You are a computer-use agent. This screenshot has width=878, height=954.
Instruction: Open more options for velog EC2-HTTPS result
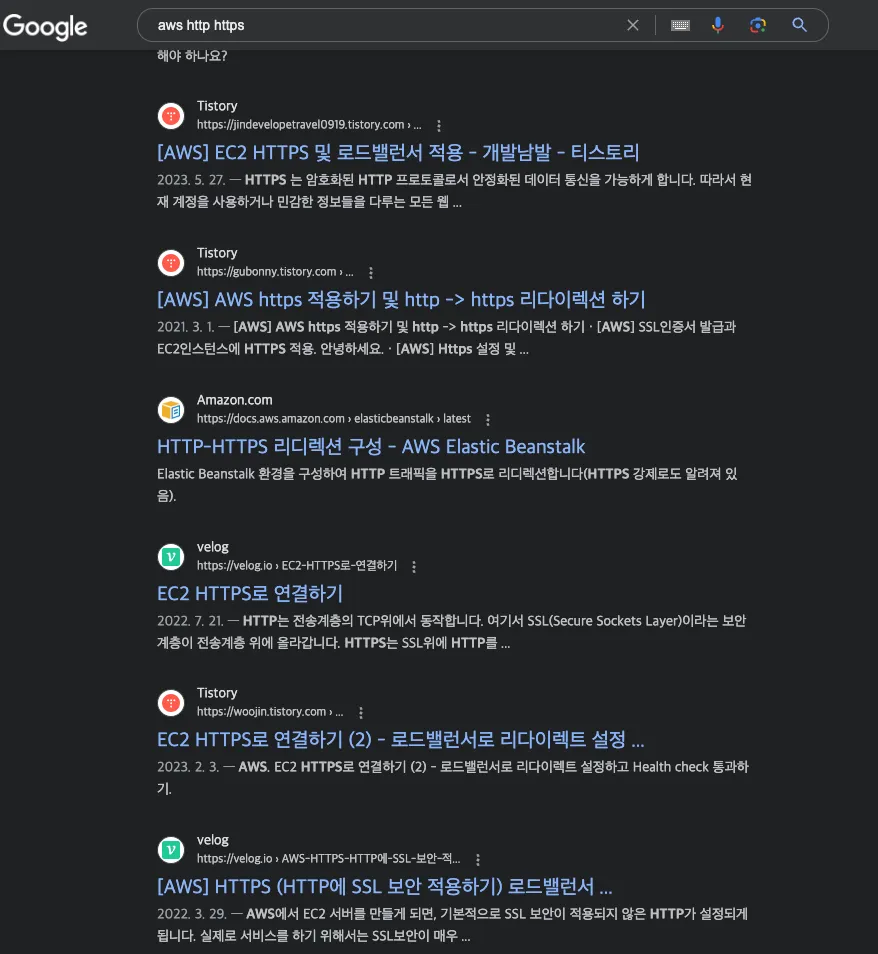tap(414, 567)
